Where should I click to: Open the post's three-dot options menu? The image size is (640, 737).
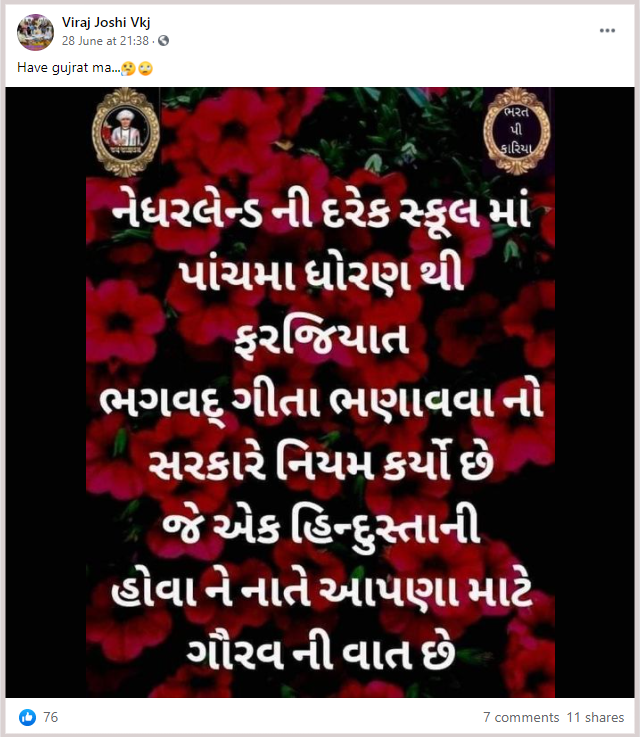coord(607,31)
